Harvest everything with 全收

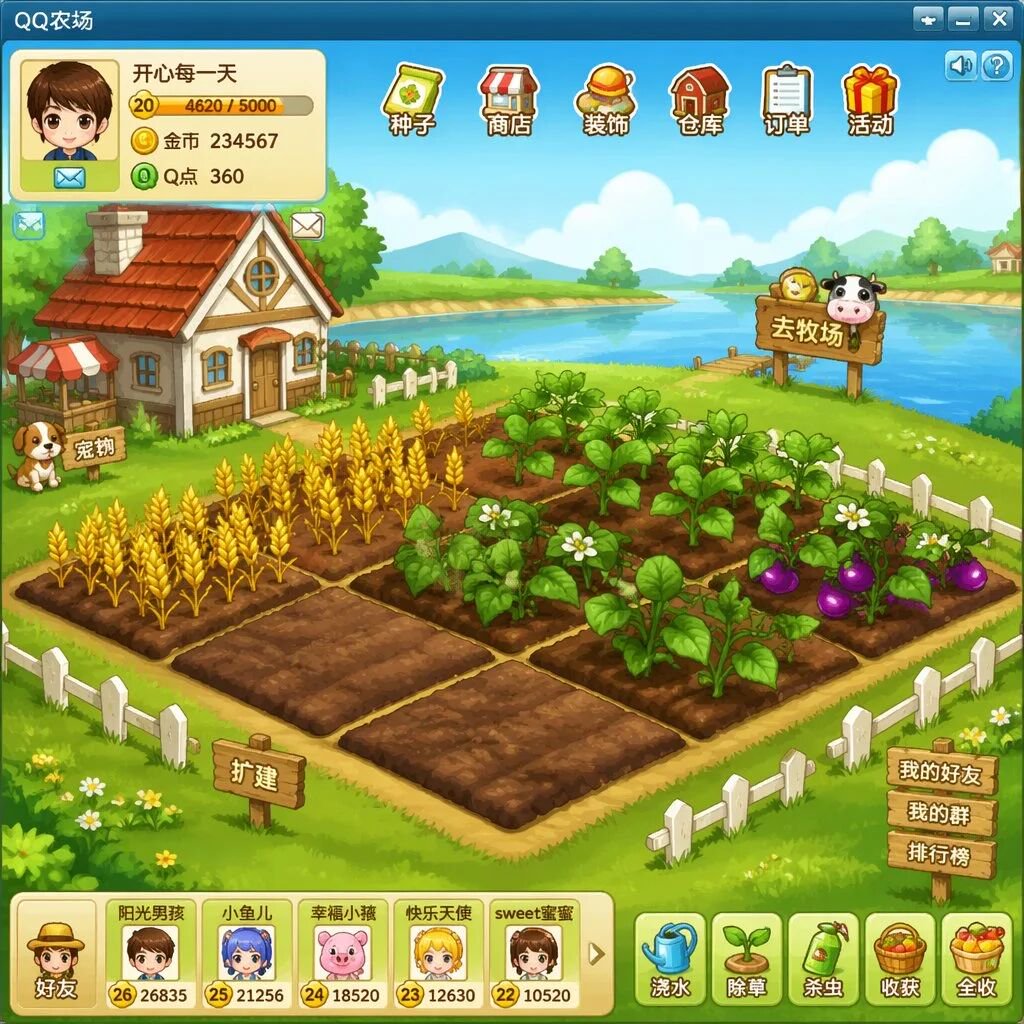(x=976, y=958)
